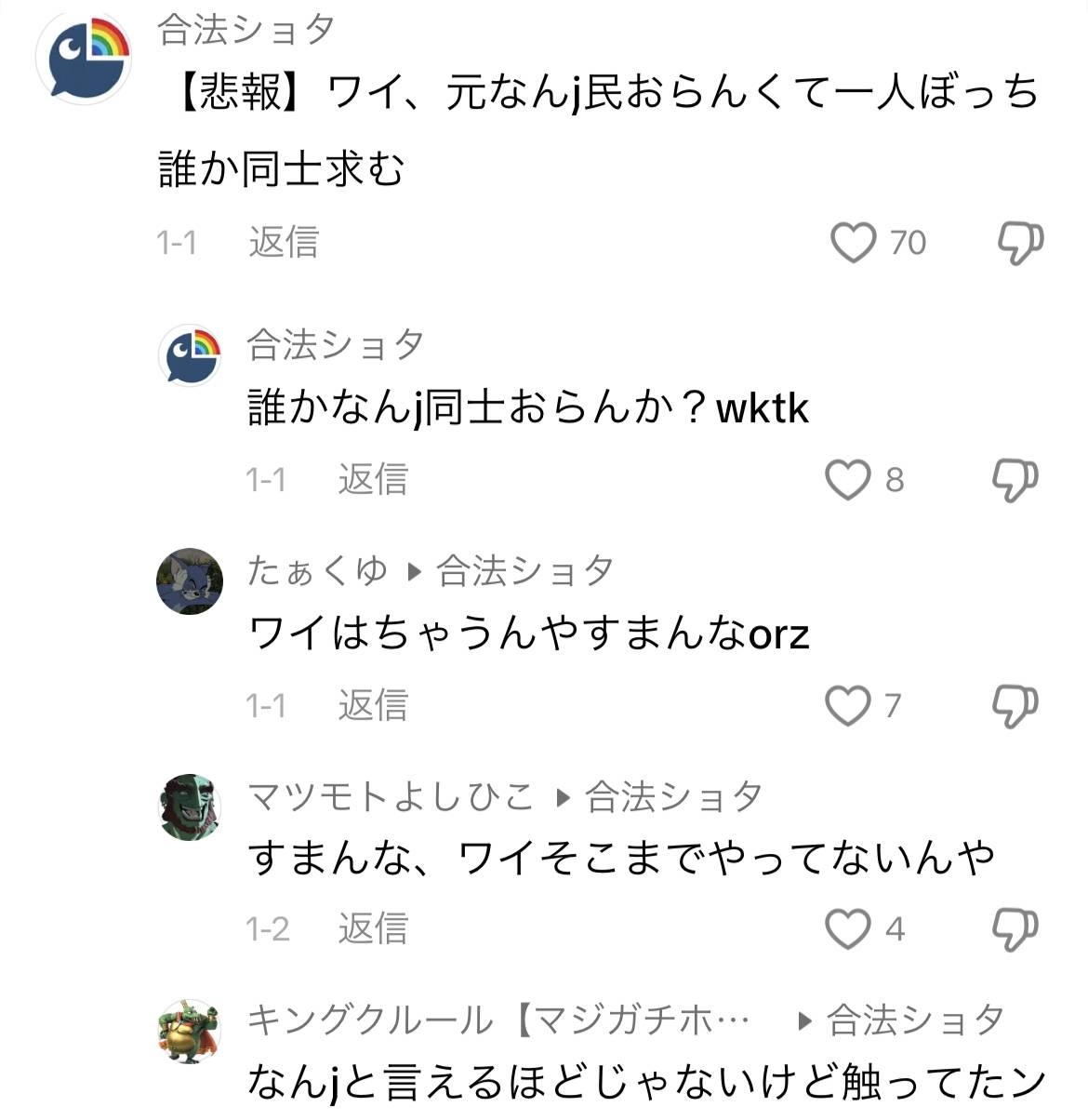The image size is (1088, 1120).
Task: Dislike the wktk comment
Action: (x=1014, y=480)
